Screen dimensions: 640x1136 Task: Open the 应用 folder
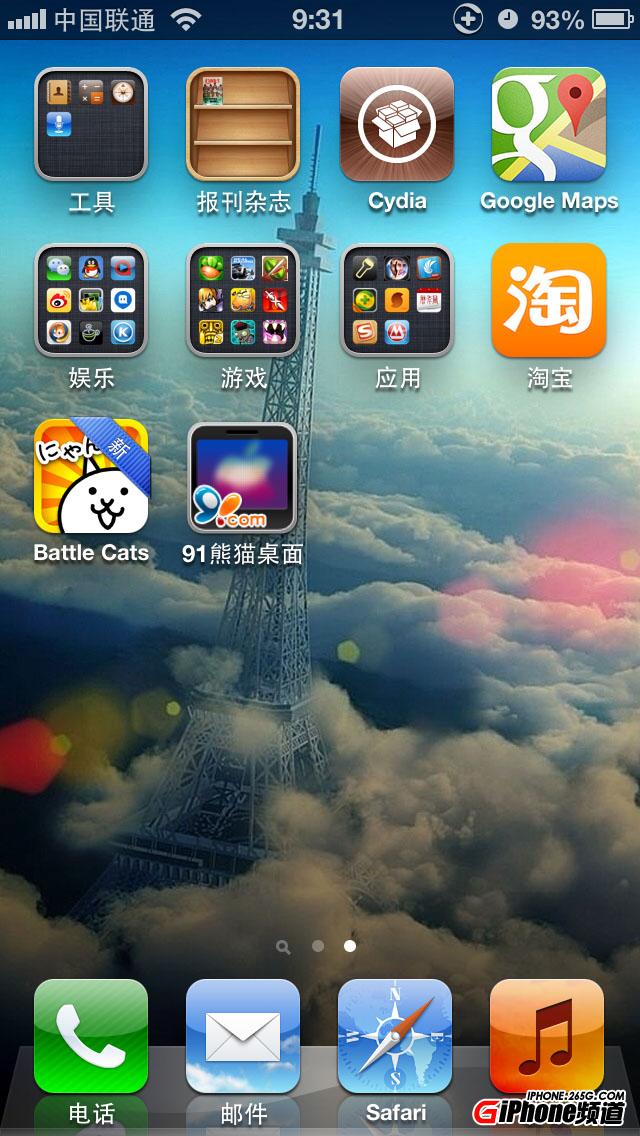click(x=396, y=300)
